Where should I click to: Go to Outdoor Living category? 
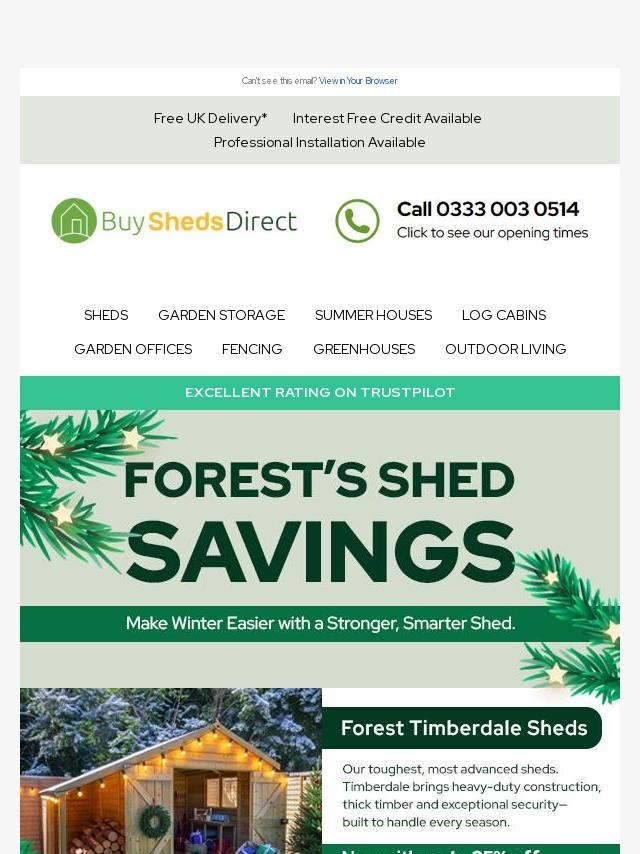click(505, 349)
